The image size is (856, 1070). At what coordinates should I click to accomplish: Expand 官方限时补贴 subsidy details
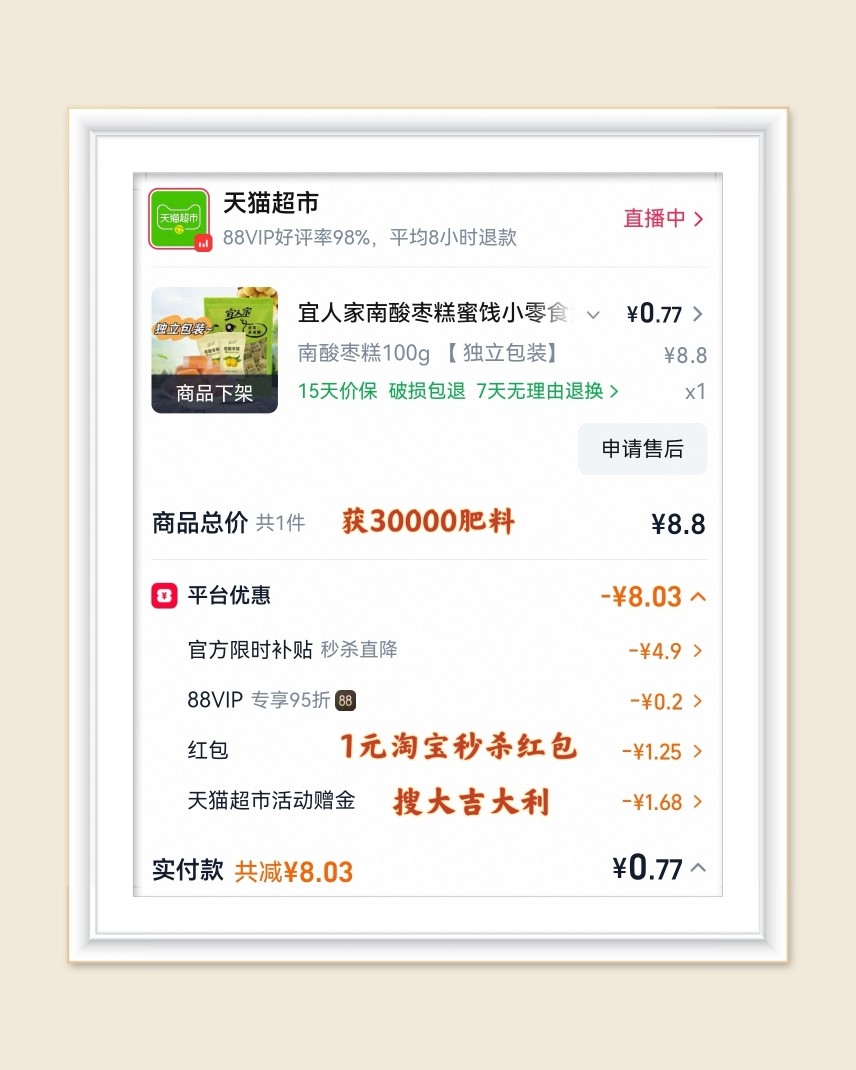[x=698, y=650]
